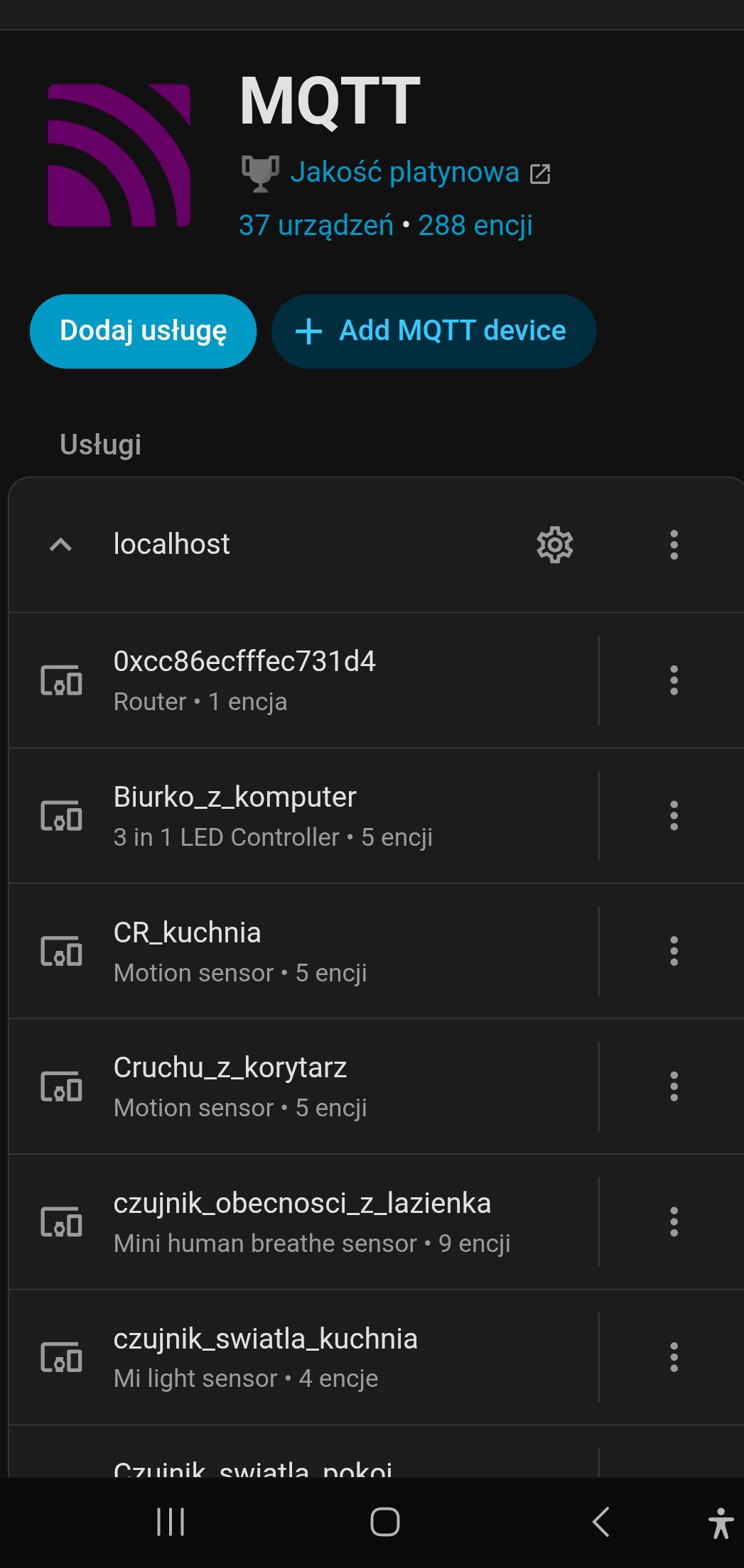
Task: Open more options for CR_kuchnia
Action: [x=674, y=952]
